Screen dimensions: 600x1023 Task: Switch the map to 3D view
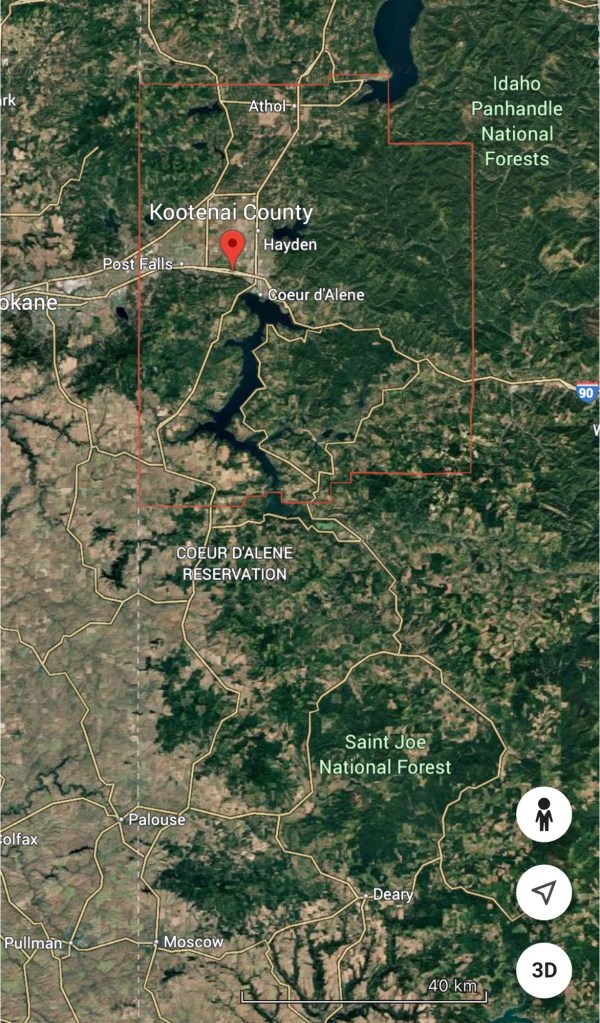point(544,969)
